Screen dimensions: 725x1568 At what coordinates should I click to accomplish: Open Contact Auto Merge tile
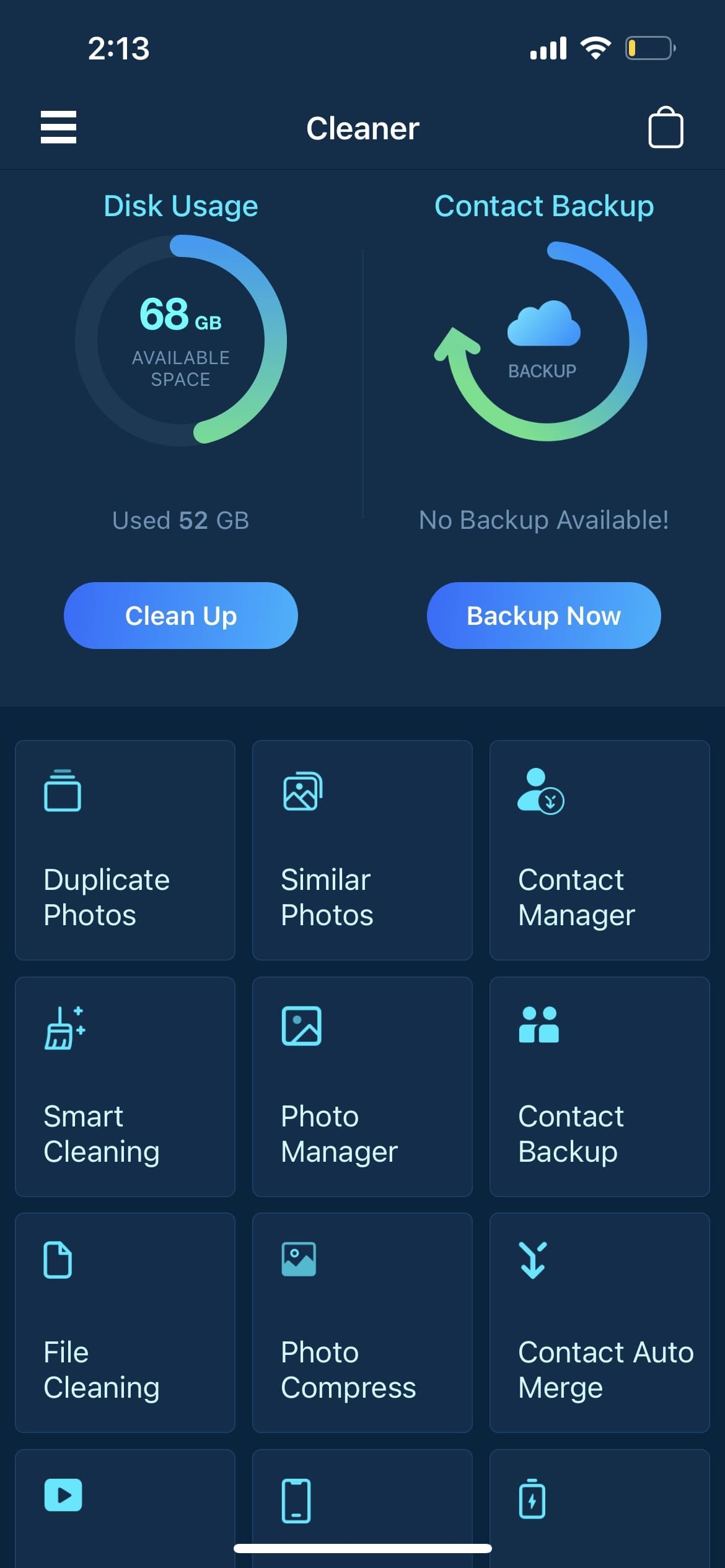tap(599, 1322)
